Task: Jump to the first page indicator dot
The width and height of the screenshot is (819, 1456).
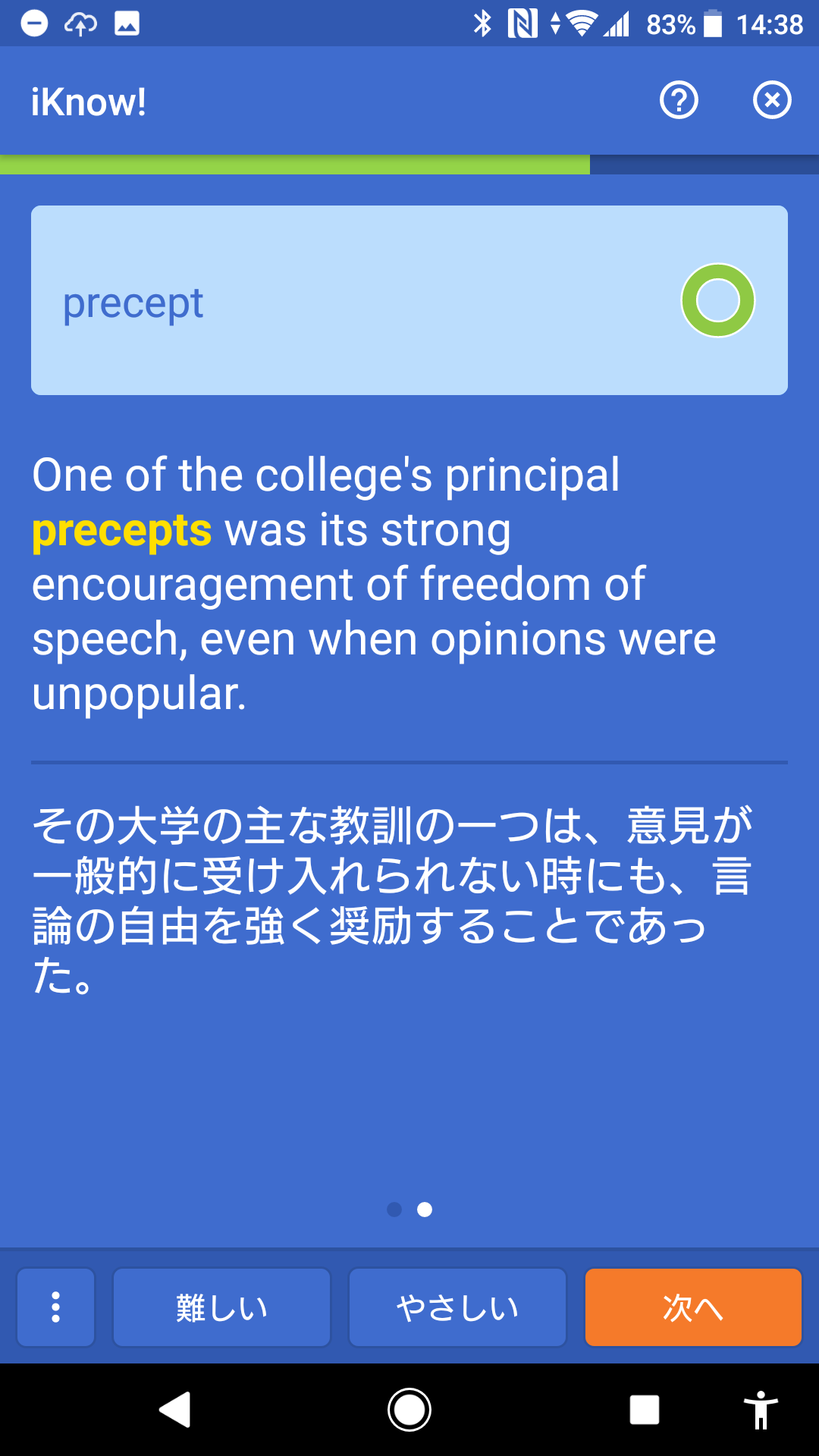Action: tap(394, 1210)
